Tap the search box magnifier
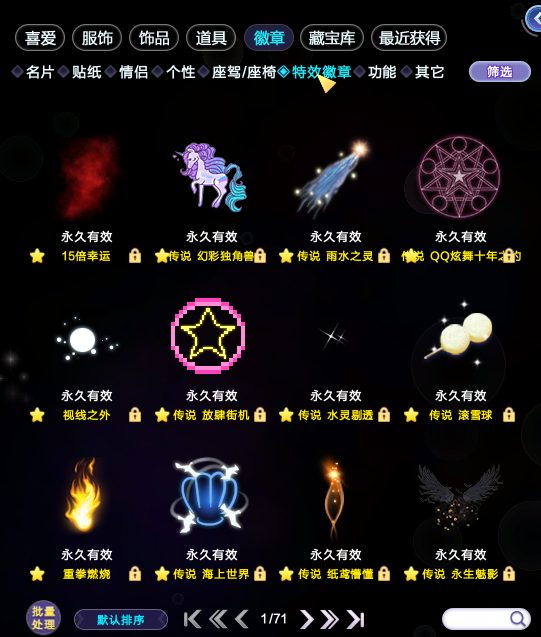Image resolution: width=541 pixels, height=637 pixels. coord(517,619)
